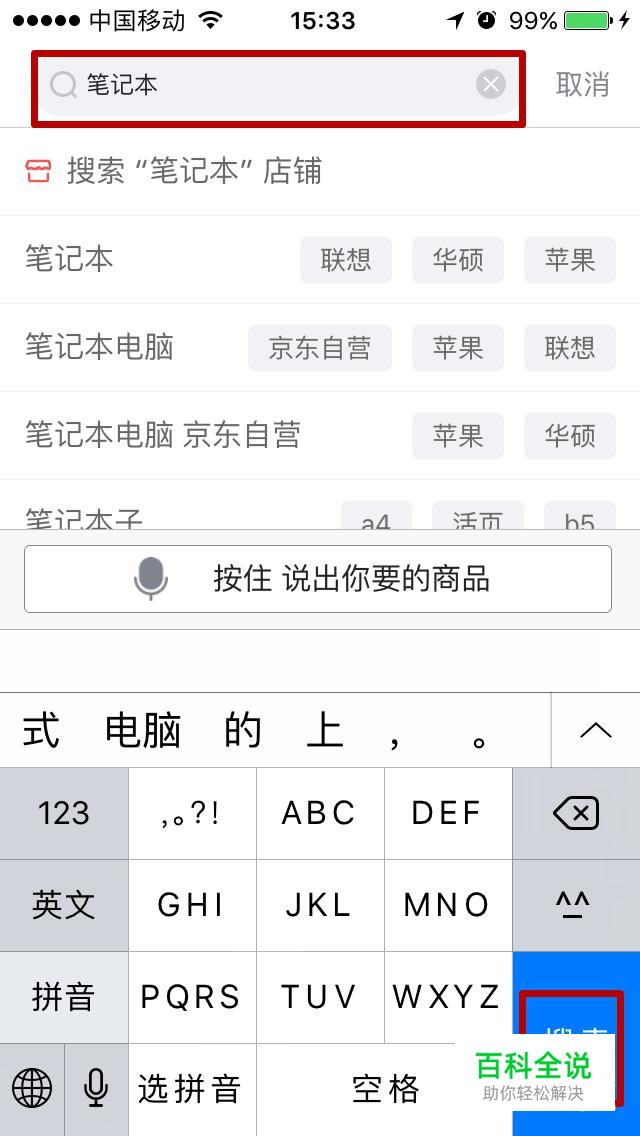Expand the candidate list with the up arrow
Screen dimensions: 640x1136
coord(596,731)
